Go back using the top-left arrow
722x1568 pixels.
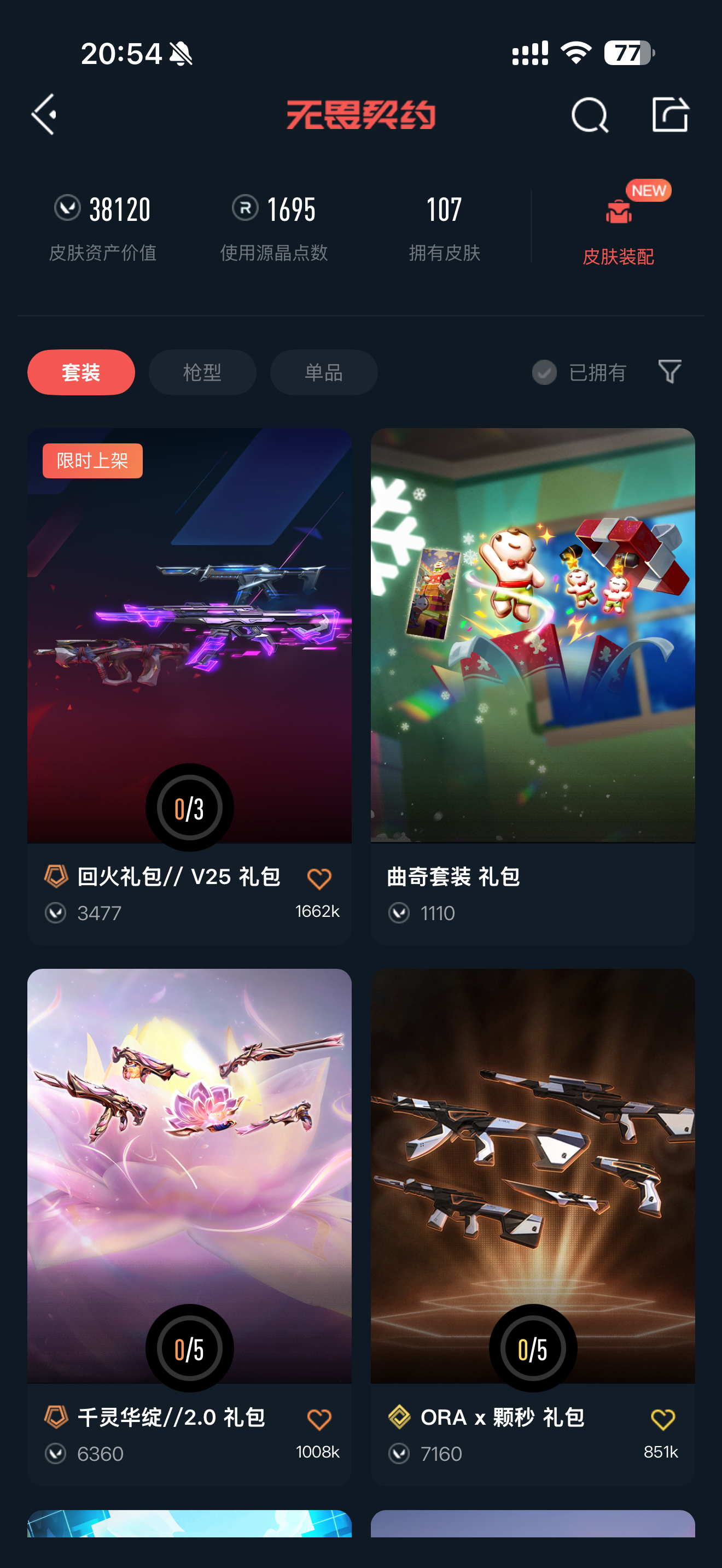coord(44,114)
